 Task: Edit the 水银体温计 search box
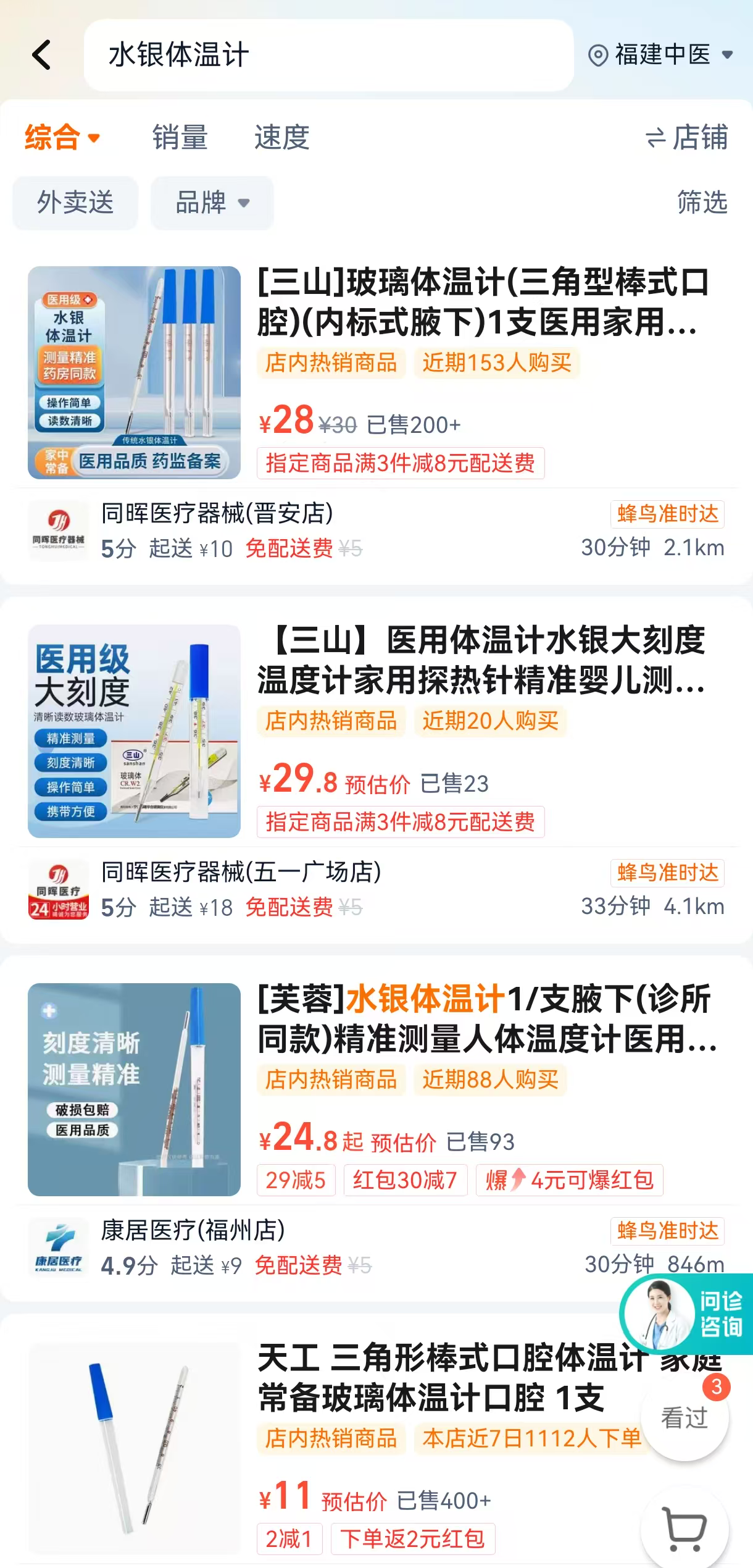coord(327,55)
